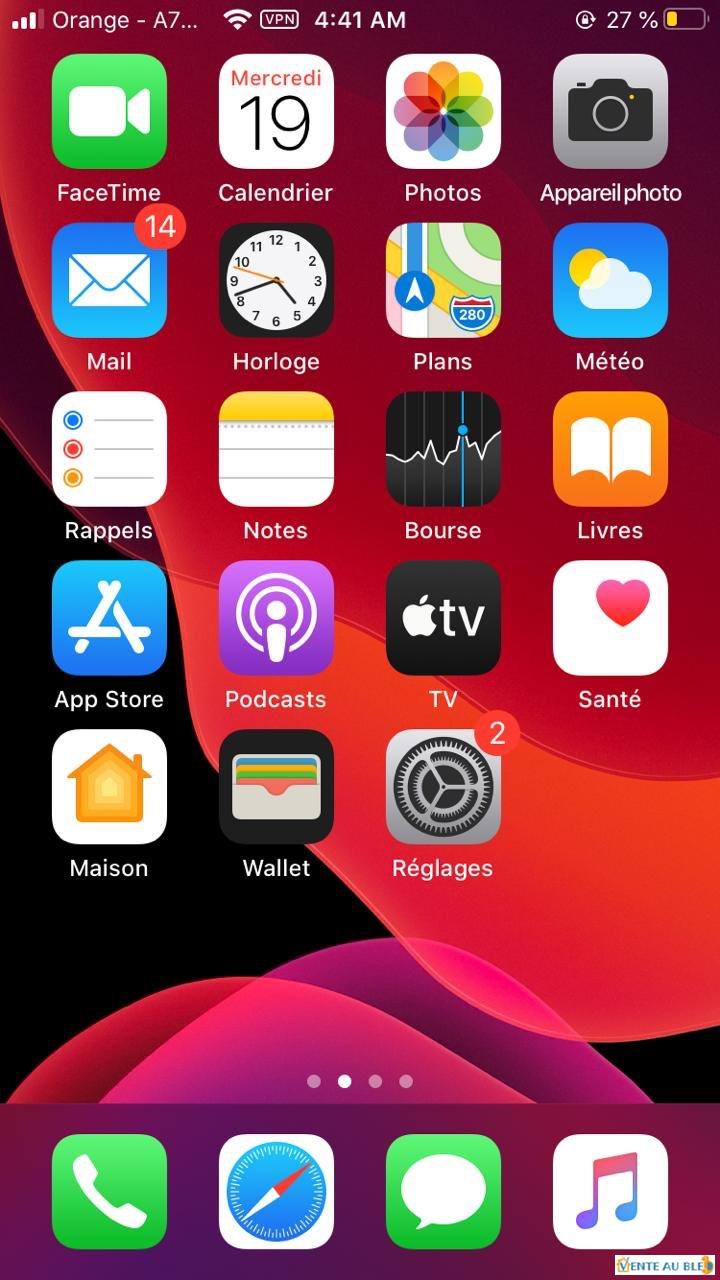Open the Livres books app
The image size is (720, 1280).
pos(610,449)
